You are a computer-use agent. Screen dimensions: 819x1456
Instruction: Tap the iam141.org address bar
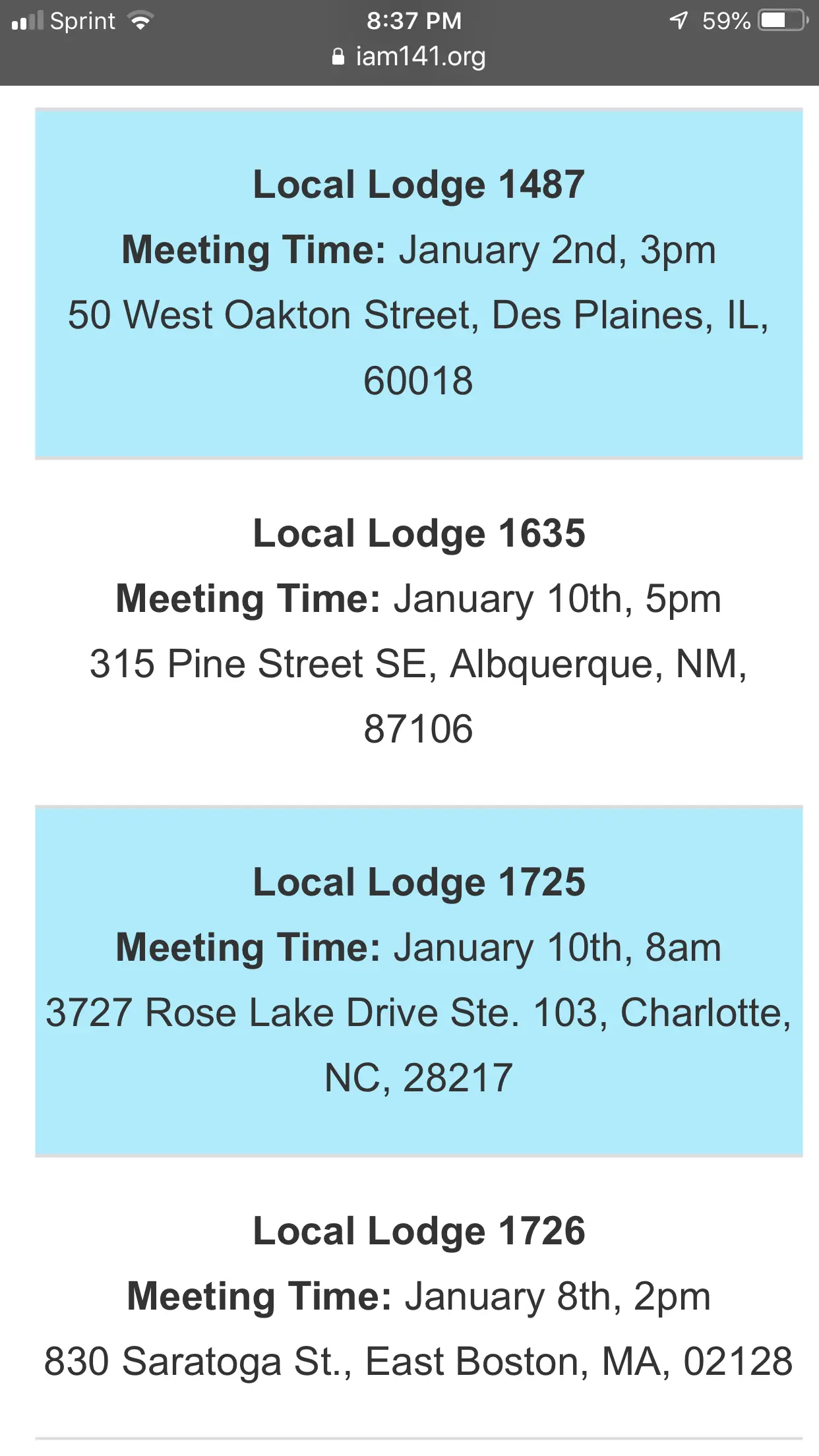coord(409,57)
